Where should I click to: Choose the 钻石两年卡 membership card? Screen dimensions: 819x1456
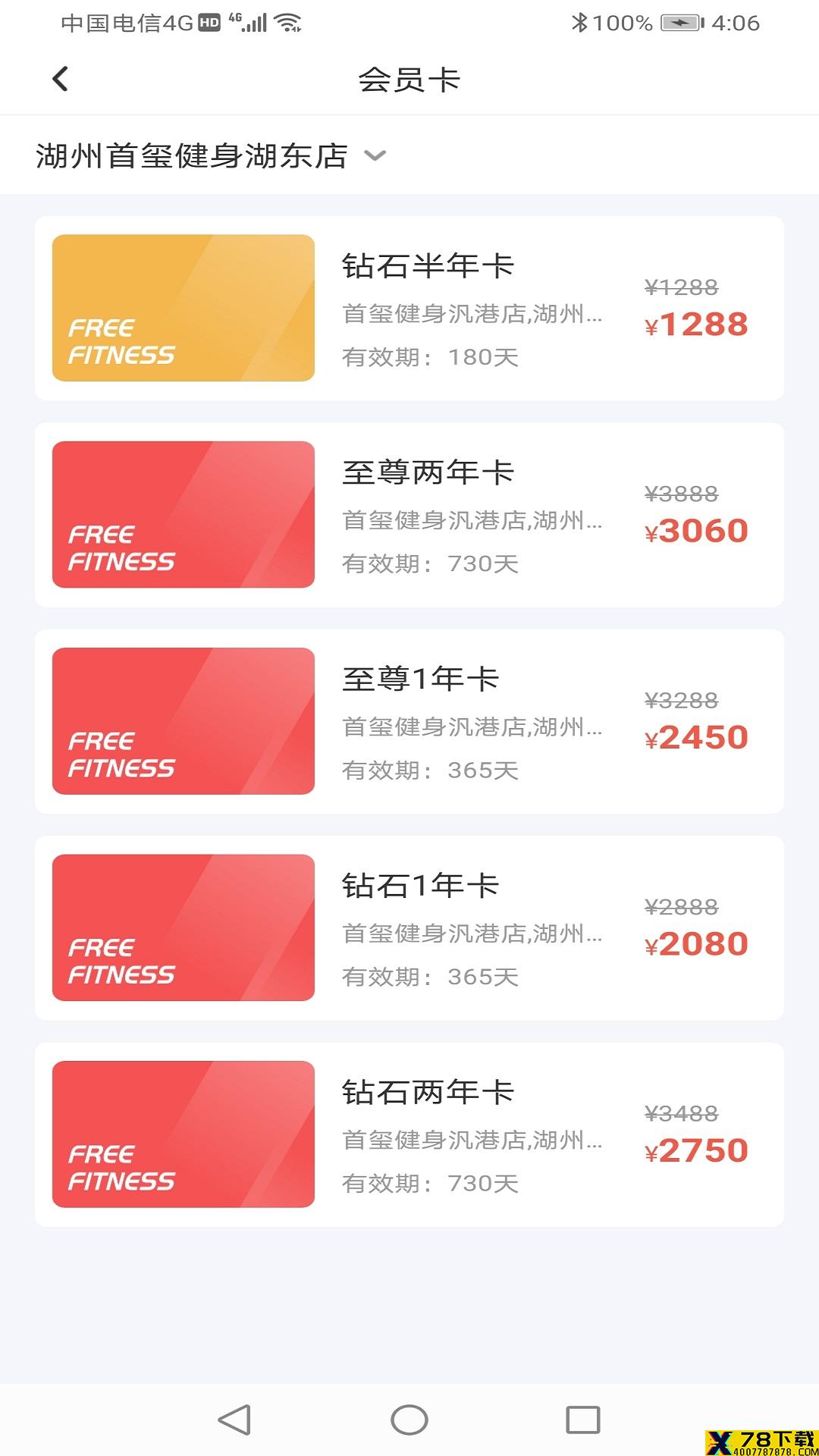click(409, 1134)
